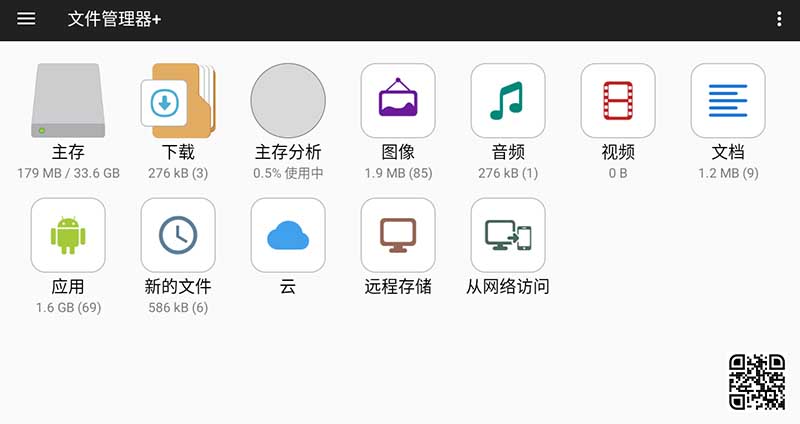
Task: Open the 文档 documents category
Action: click(x=728, y=101)
